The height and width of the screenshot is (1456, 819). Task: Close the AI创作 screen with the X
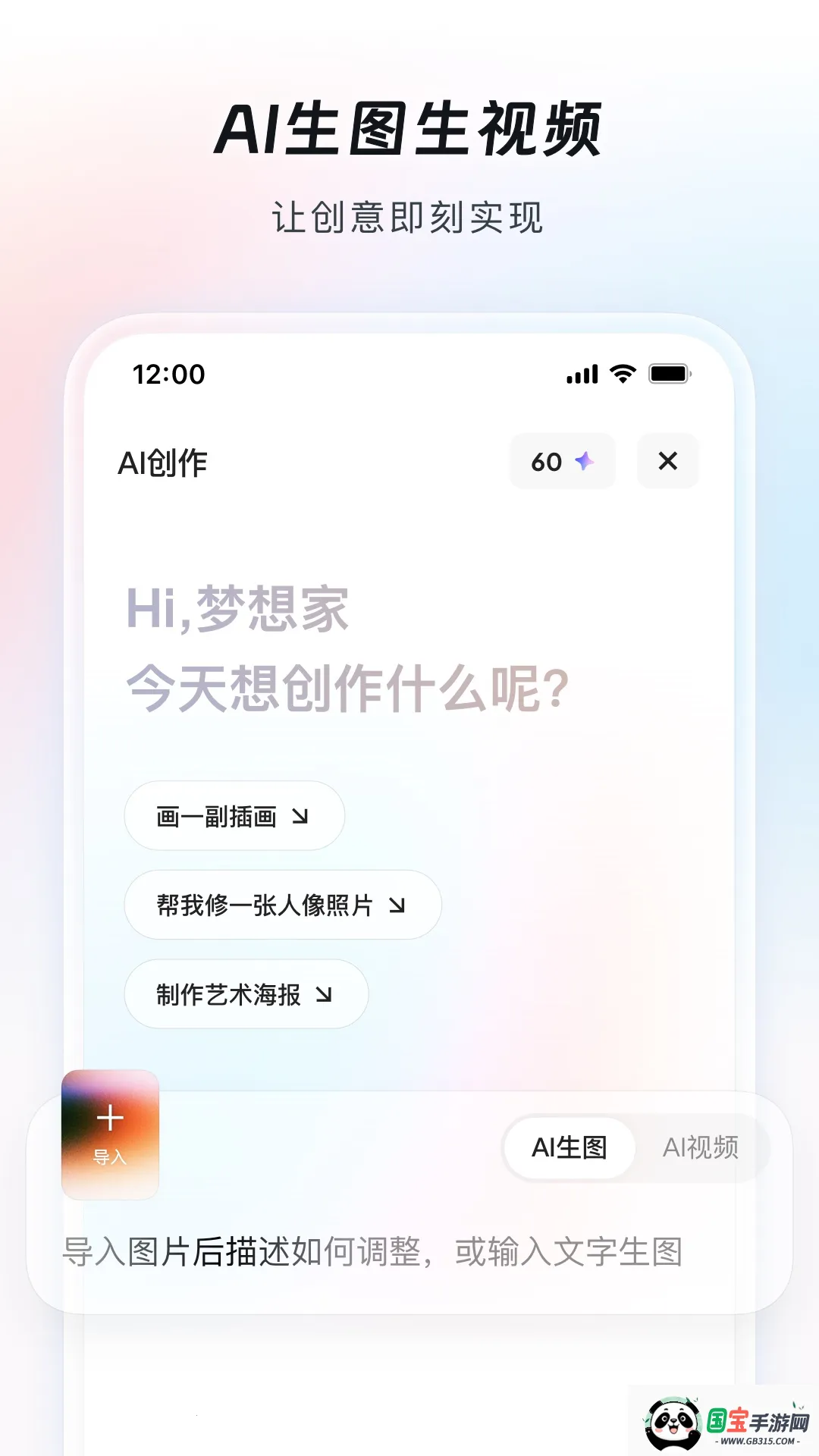coord(667,461)
